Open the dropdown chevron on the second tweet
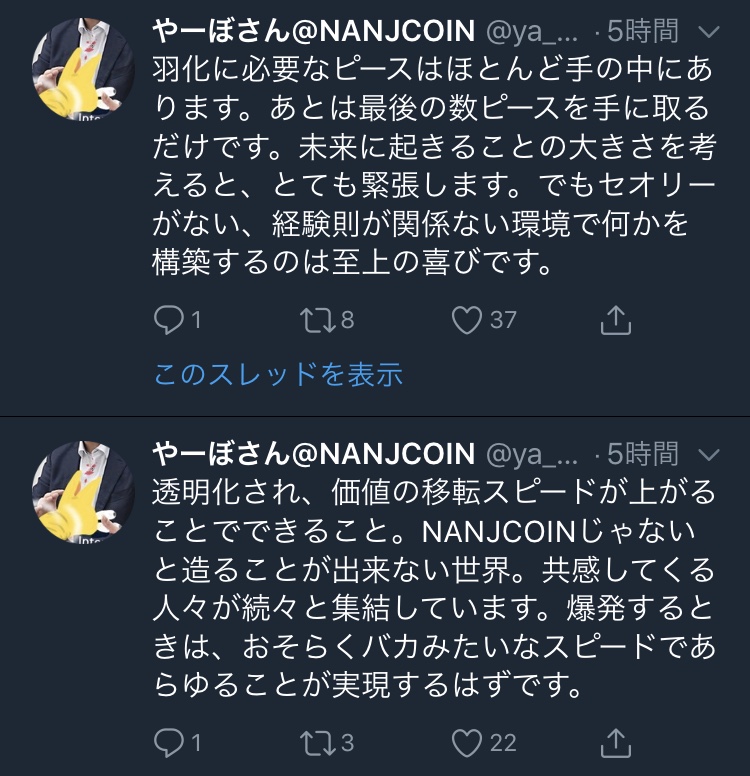750x776 pixels. pyautogui.click(x=710, y=456)
